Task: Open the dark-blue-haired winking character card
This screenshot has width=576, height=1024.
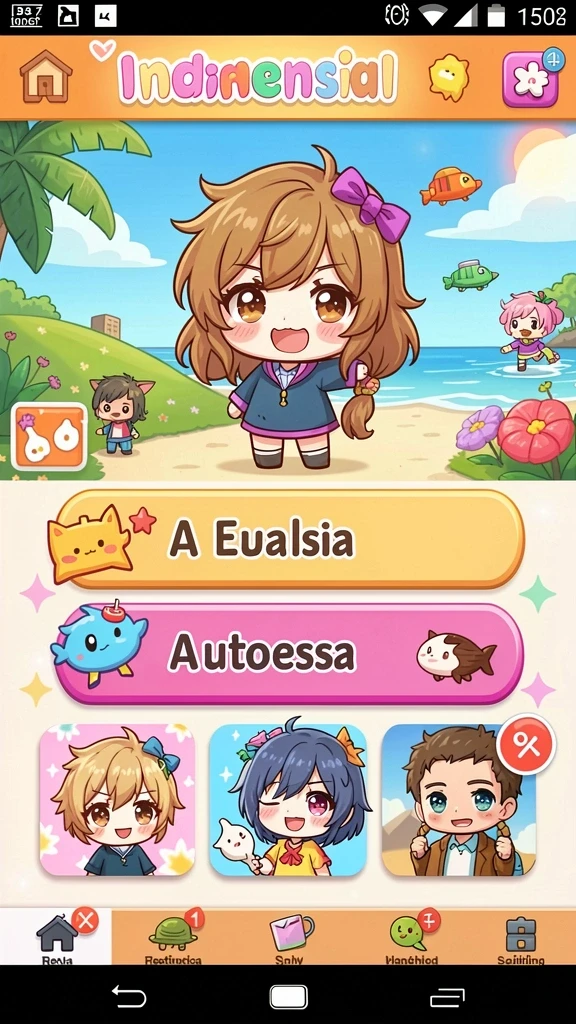Action: (x=288, y=800)
